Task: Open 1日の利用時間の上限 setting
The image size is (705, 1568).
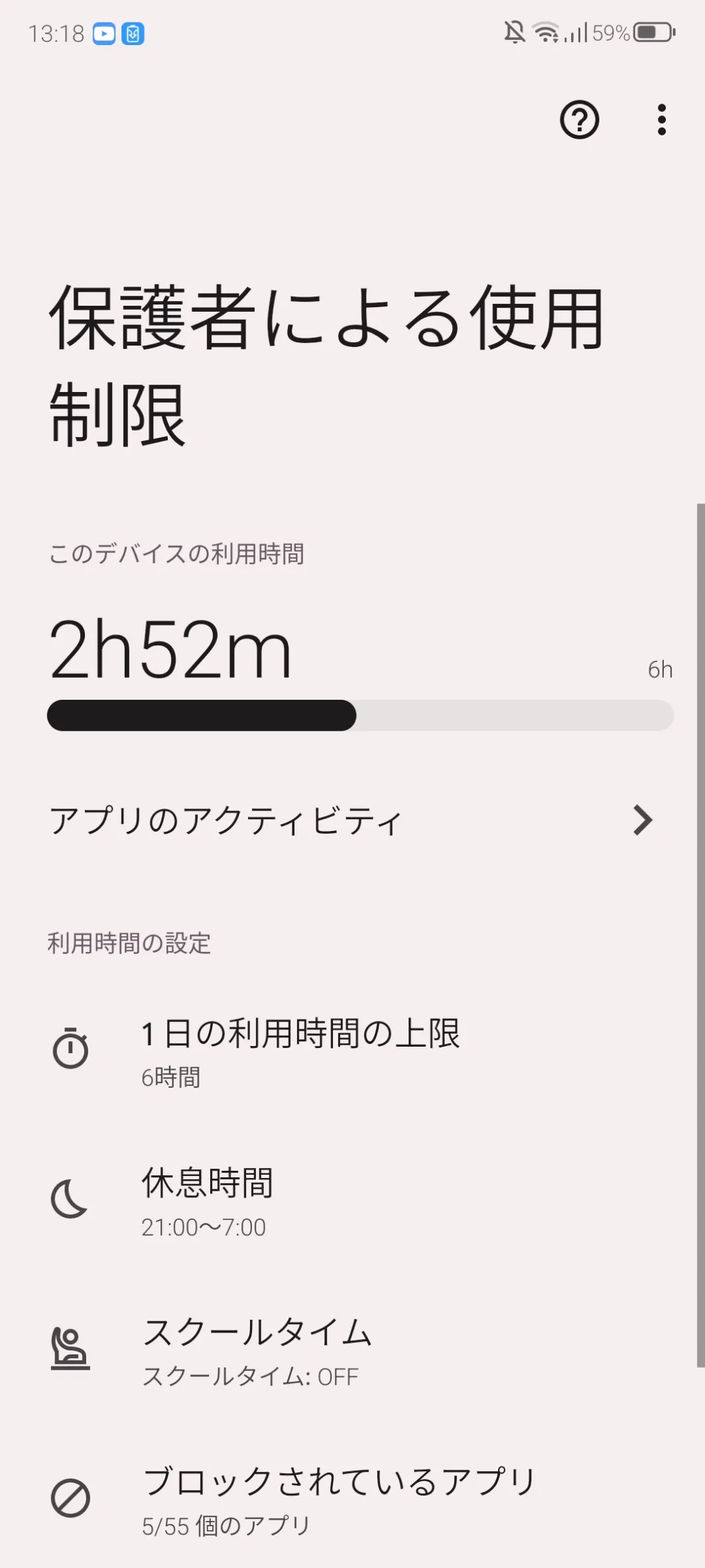Action: [x=352, y=1051]
